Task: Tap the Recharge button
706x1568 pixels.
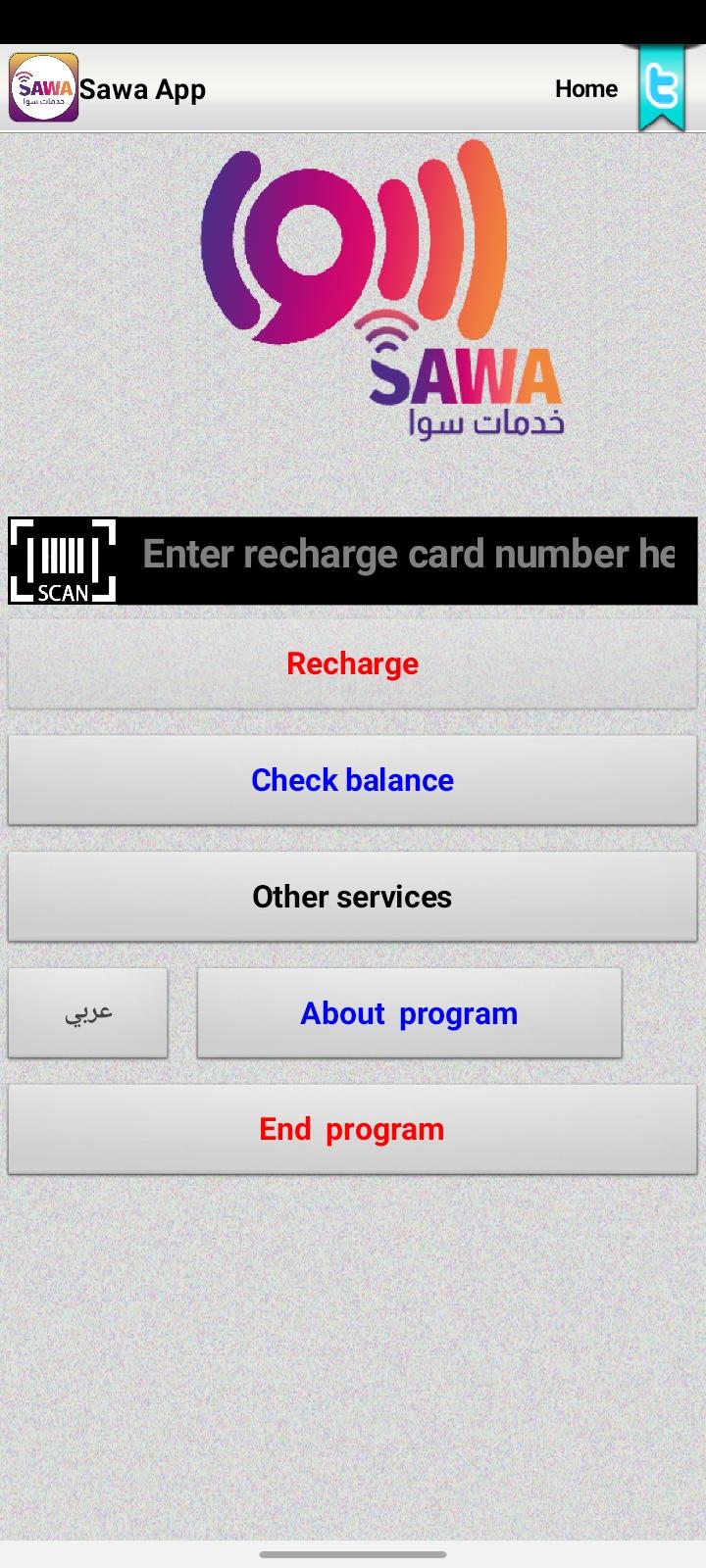Action: pyautogui.click(x=352, y=663)
